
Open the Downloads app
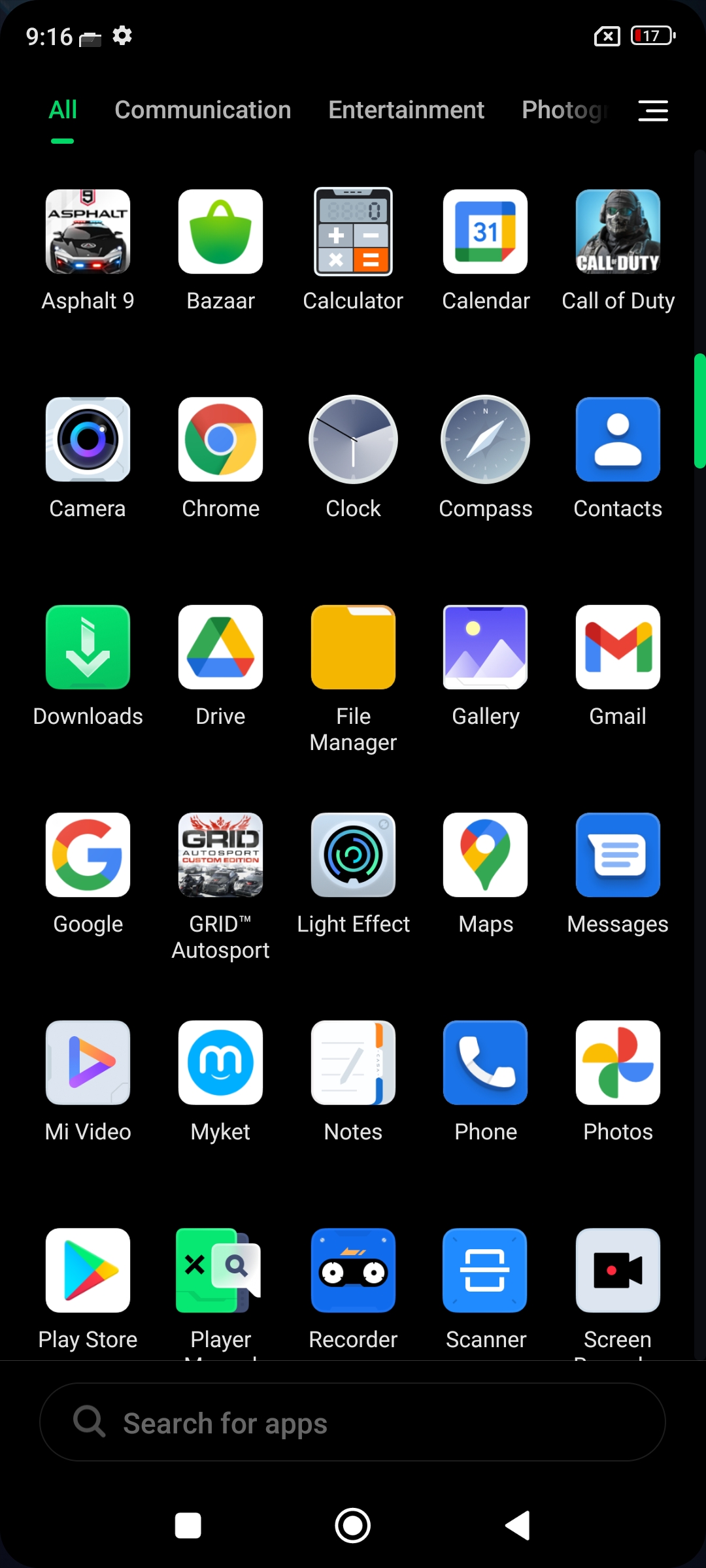tap(88, 647)
